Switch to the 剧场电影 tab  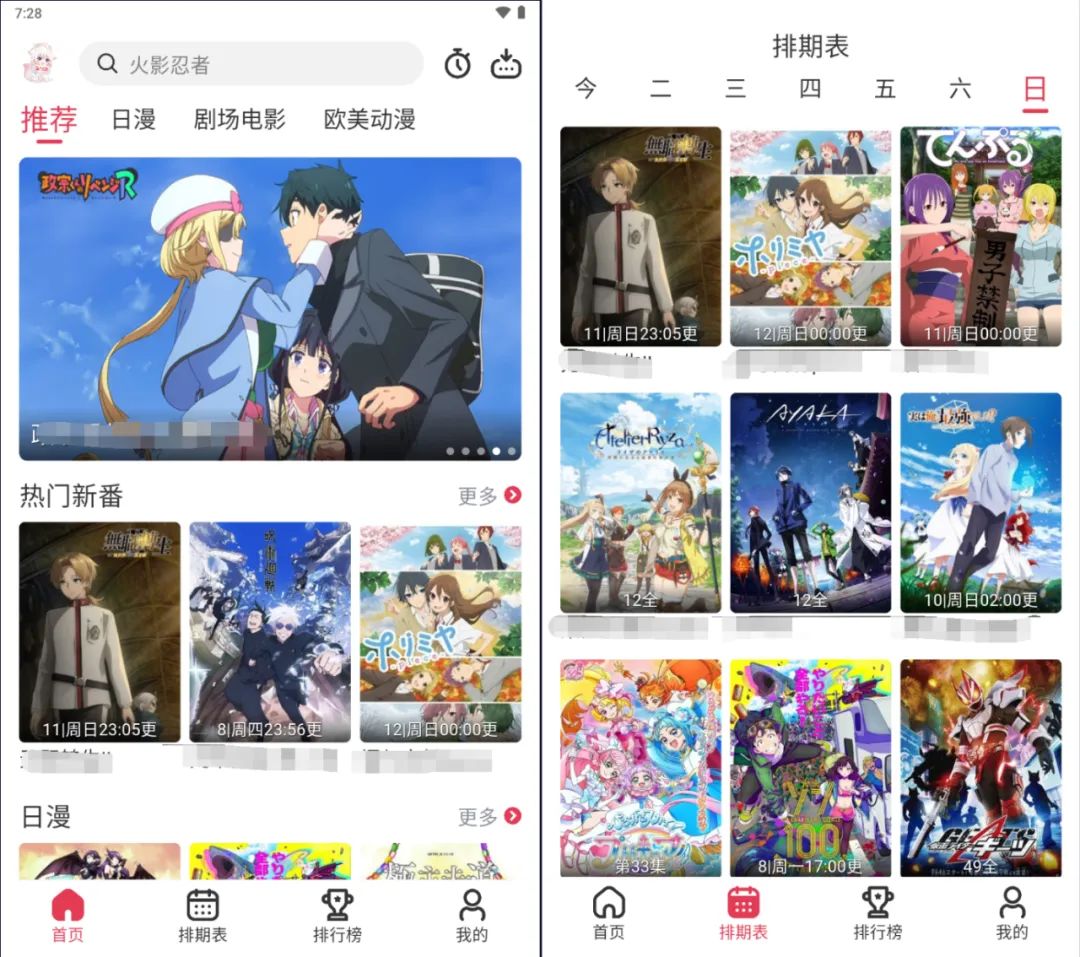pos(240,120)
